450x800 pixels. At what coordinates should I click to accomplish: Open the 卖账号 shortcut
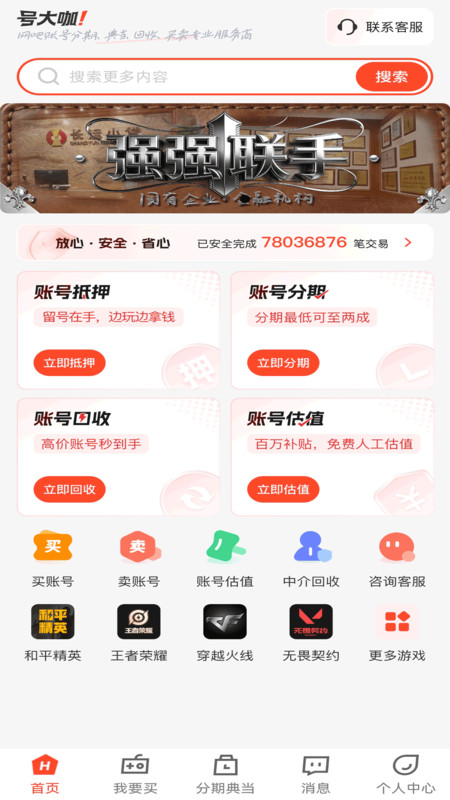139,560
